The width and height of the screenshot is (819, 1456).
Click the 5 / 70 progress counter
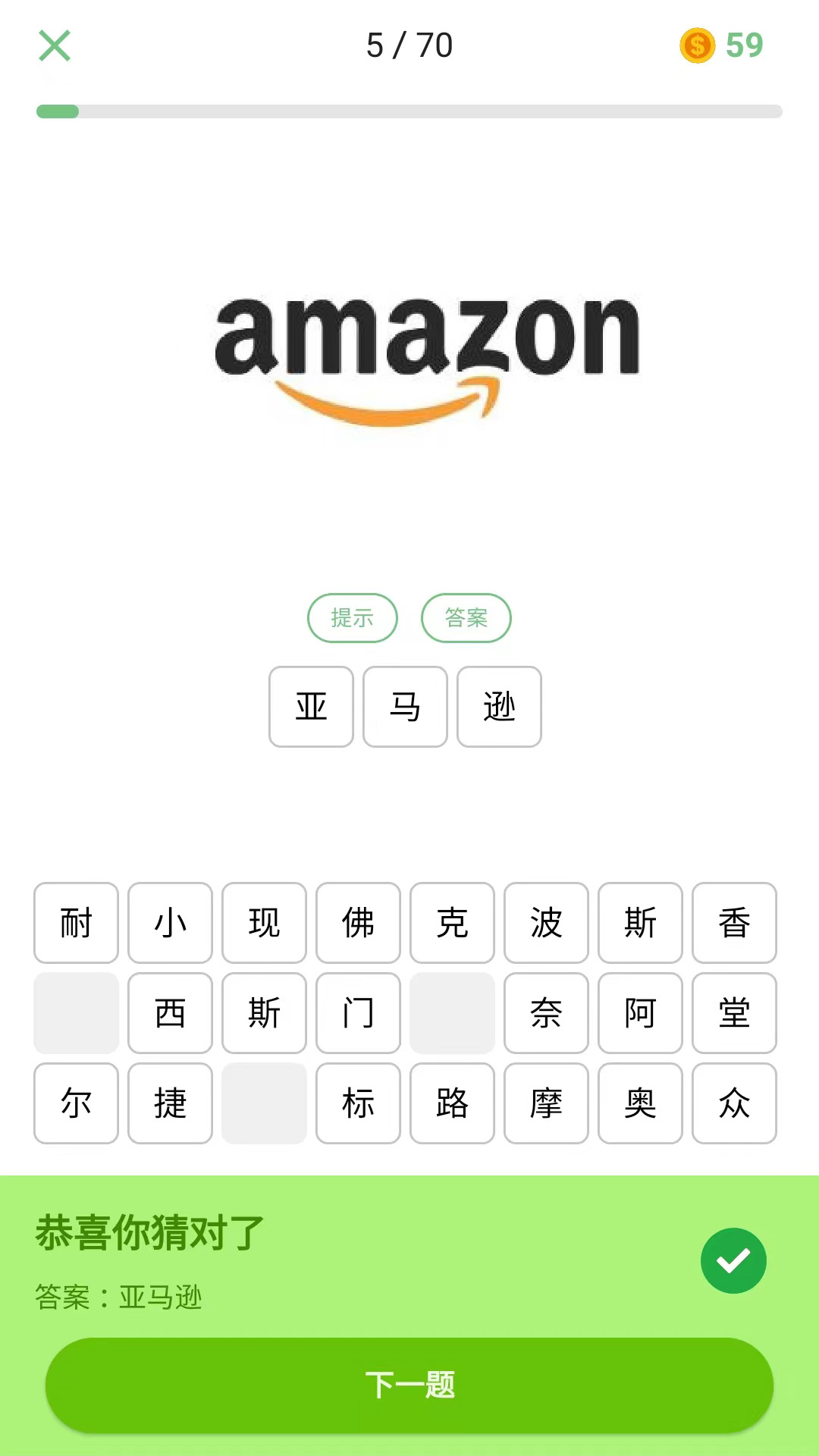pyautogui.click(x=409, y=46)
